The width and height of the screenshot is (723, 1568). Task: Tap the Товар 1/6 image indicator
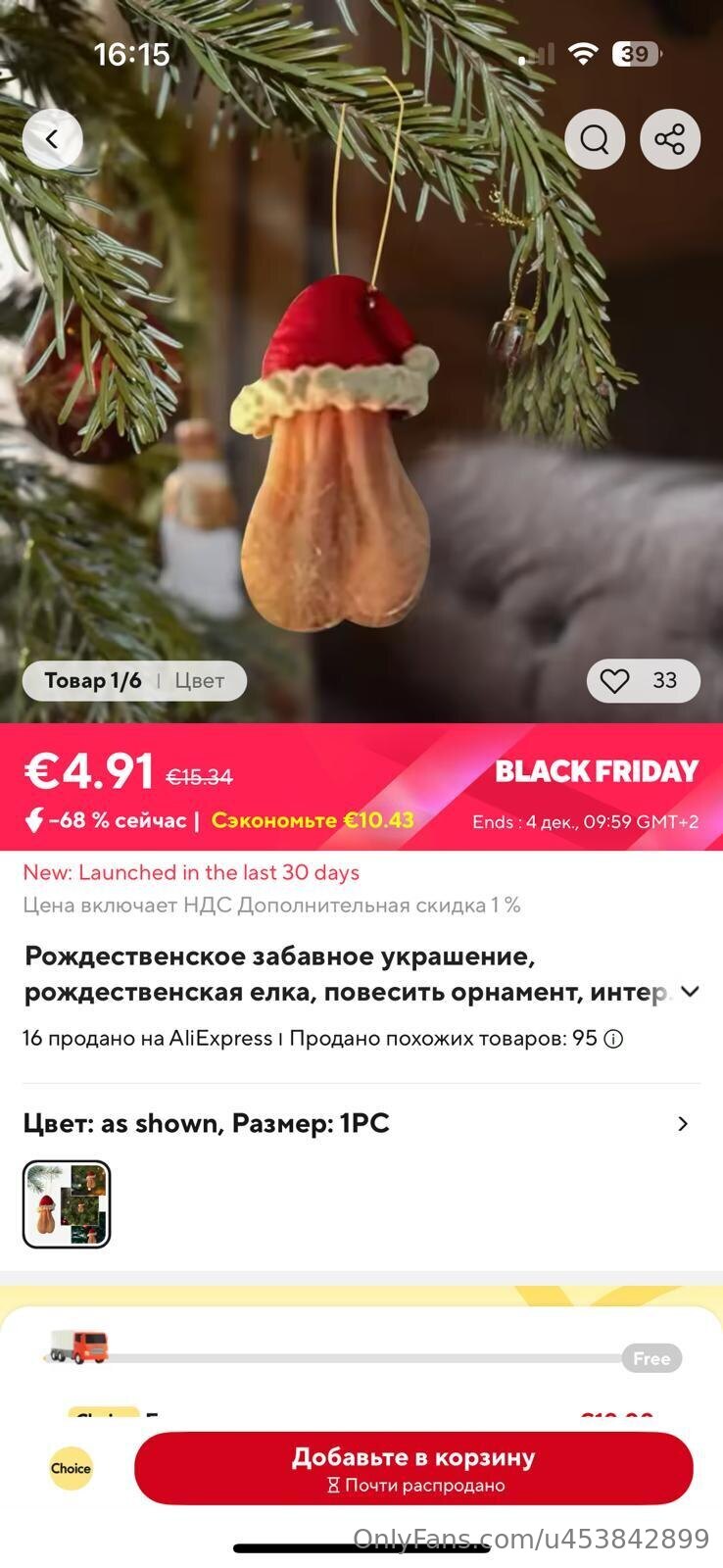(93, 680)
